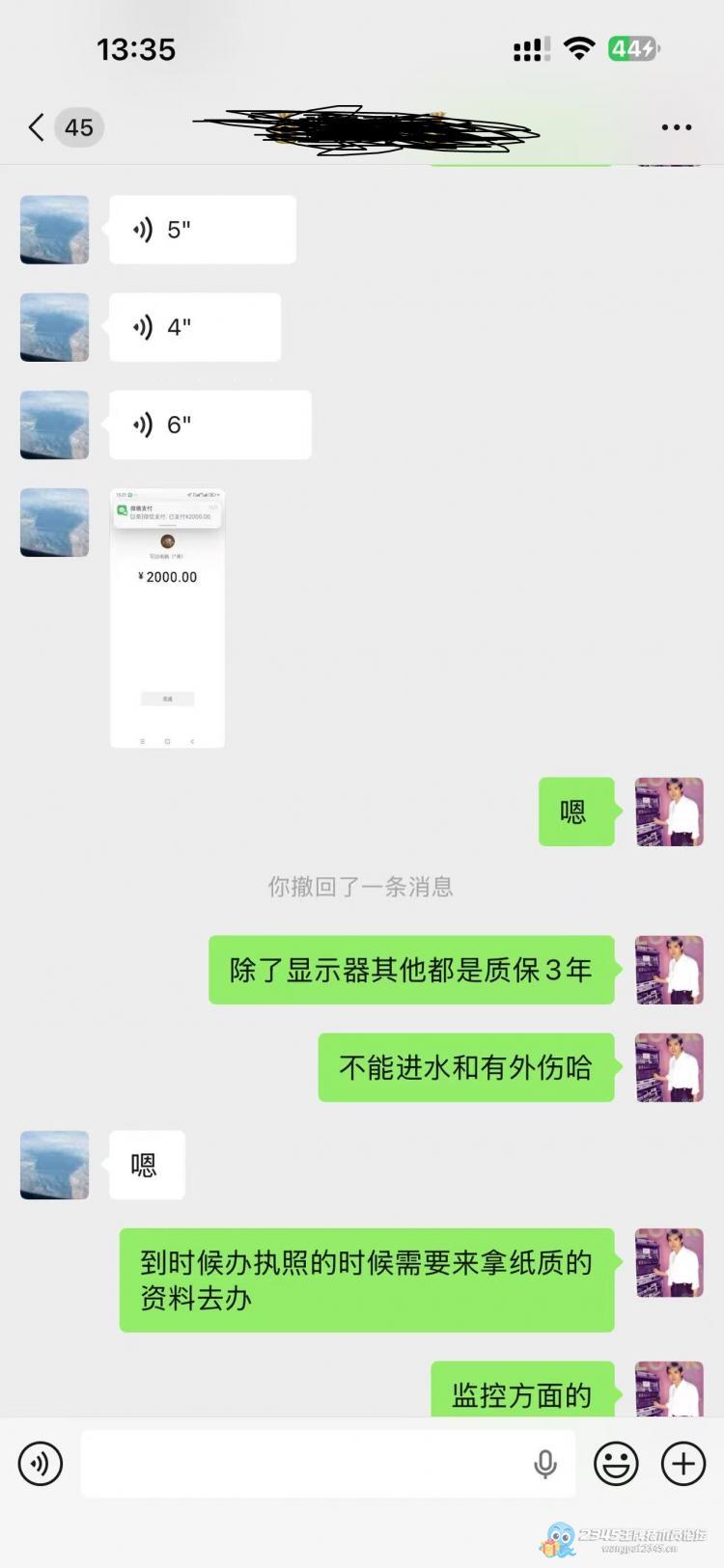Play the 4-second voice message
This screenshot has height=1568, width=724.
(x=194, y=327)
